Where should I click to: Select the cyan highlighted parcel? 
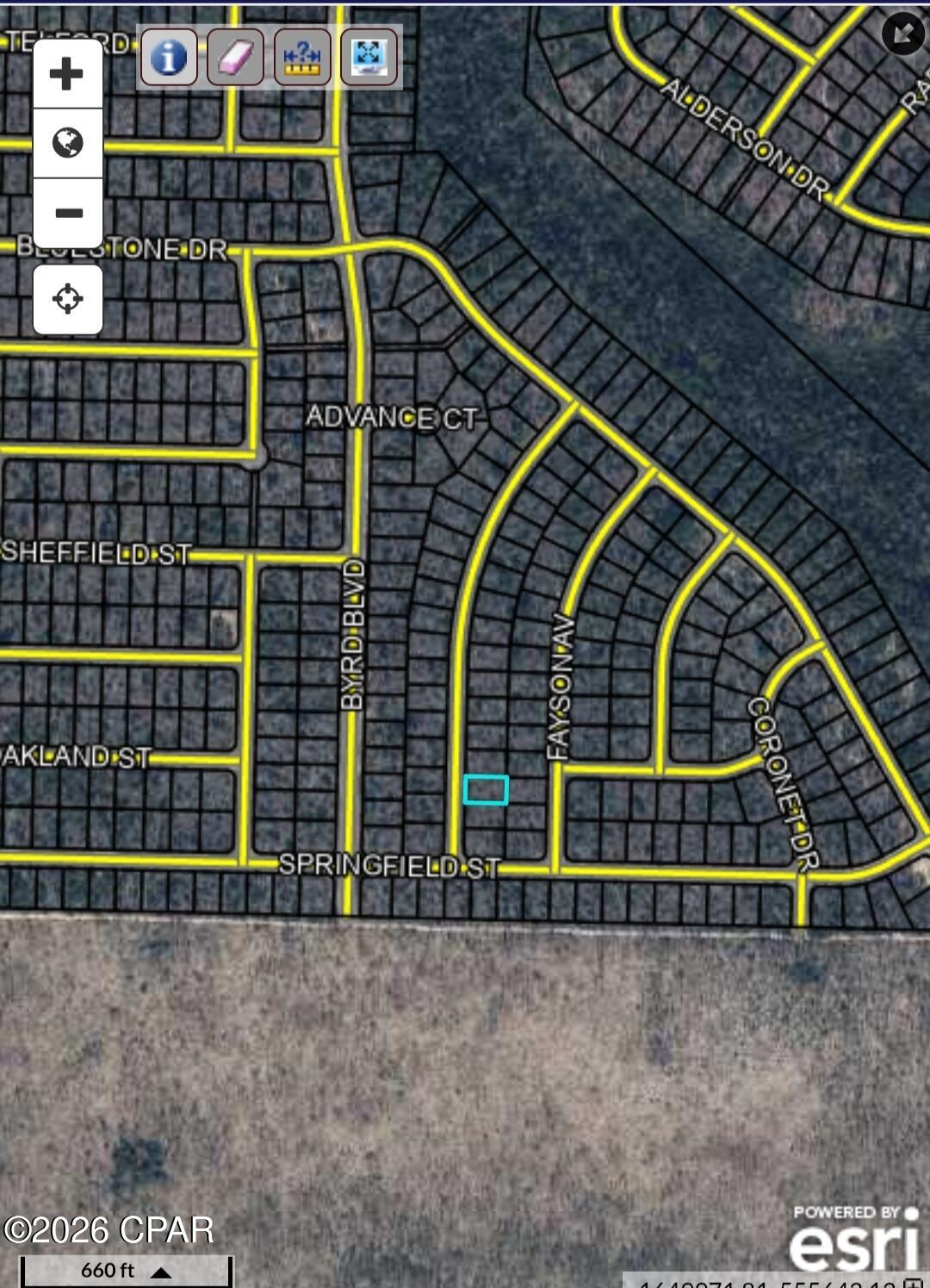(x=487, y=789)
